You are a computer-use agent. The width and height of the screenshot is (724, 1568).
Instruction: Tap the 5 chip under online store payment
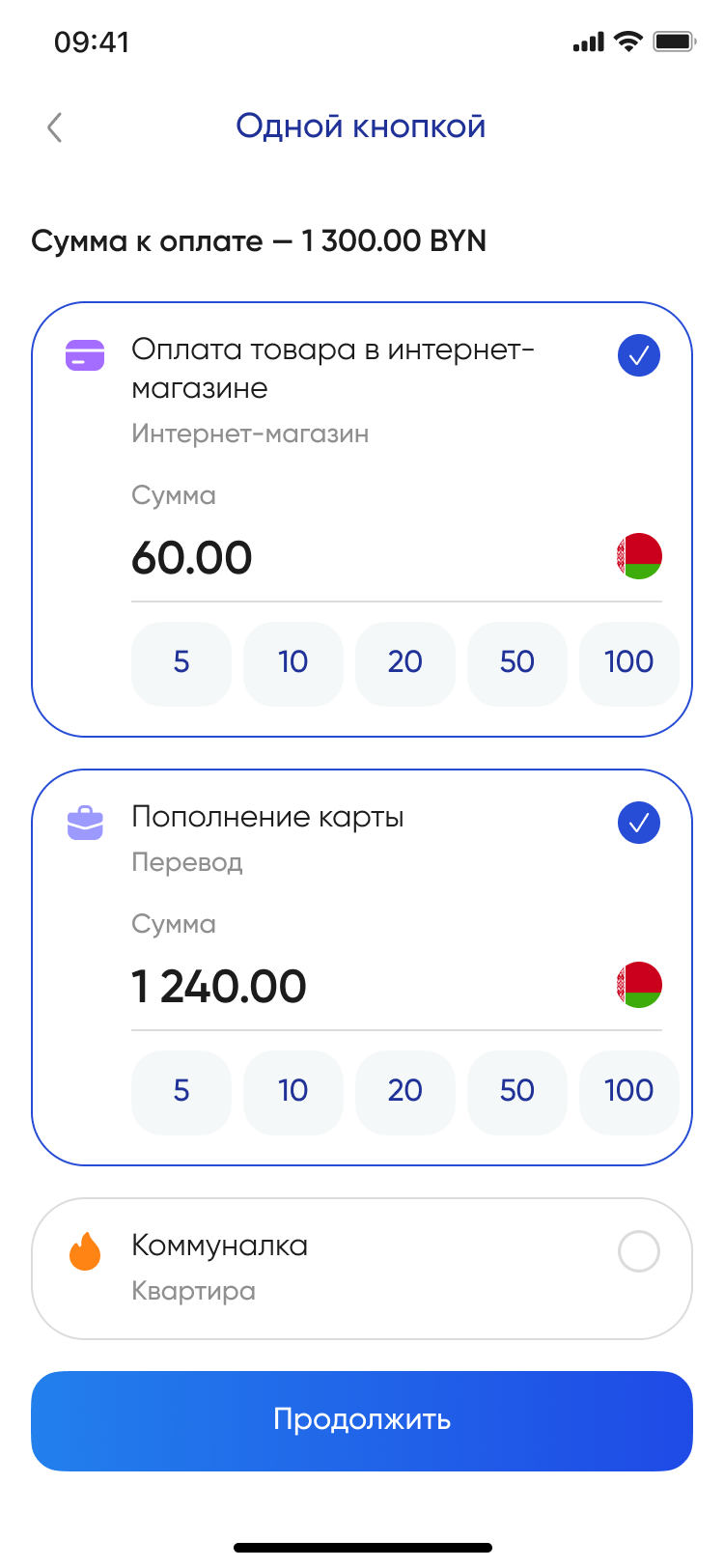click(181, 662)
